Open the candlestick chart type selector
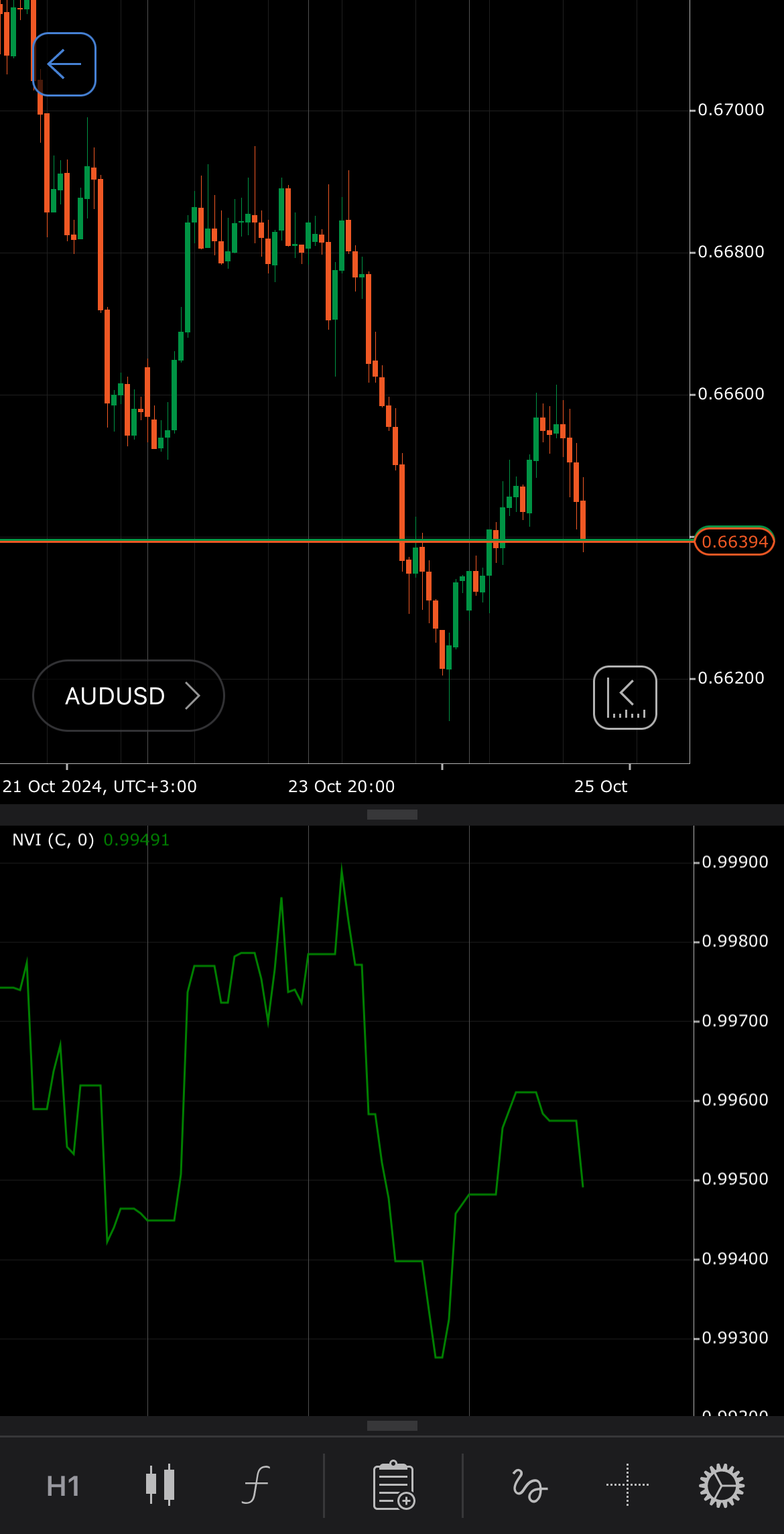The image size is (784, 1534). (160, 1485)
